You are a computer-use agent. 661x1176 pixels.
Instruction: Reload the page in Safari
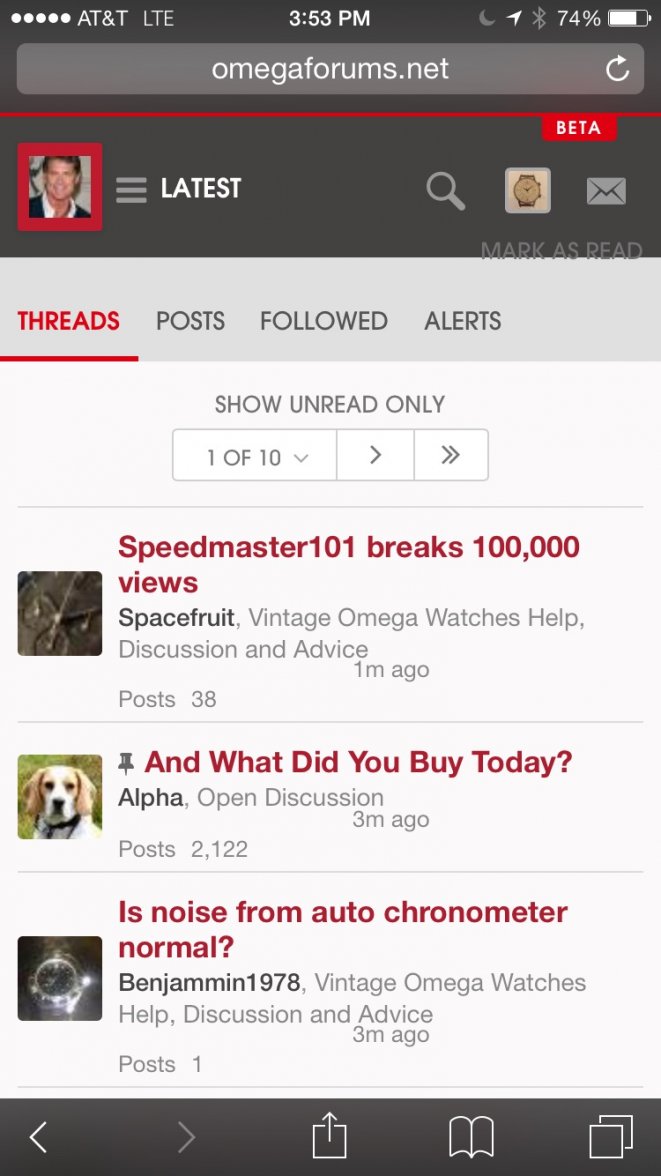pyautogui.click(x=617, y=69)
